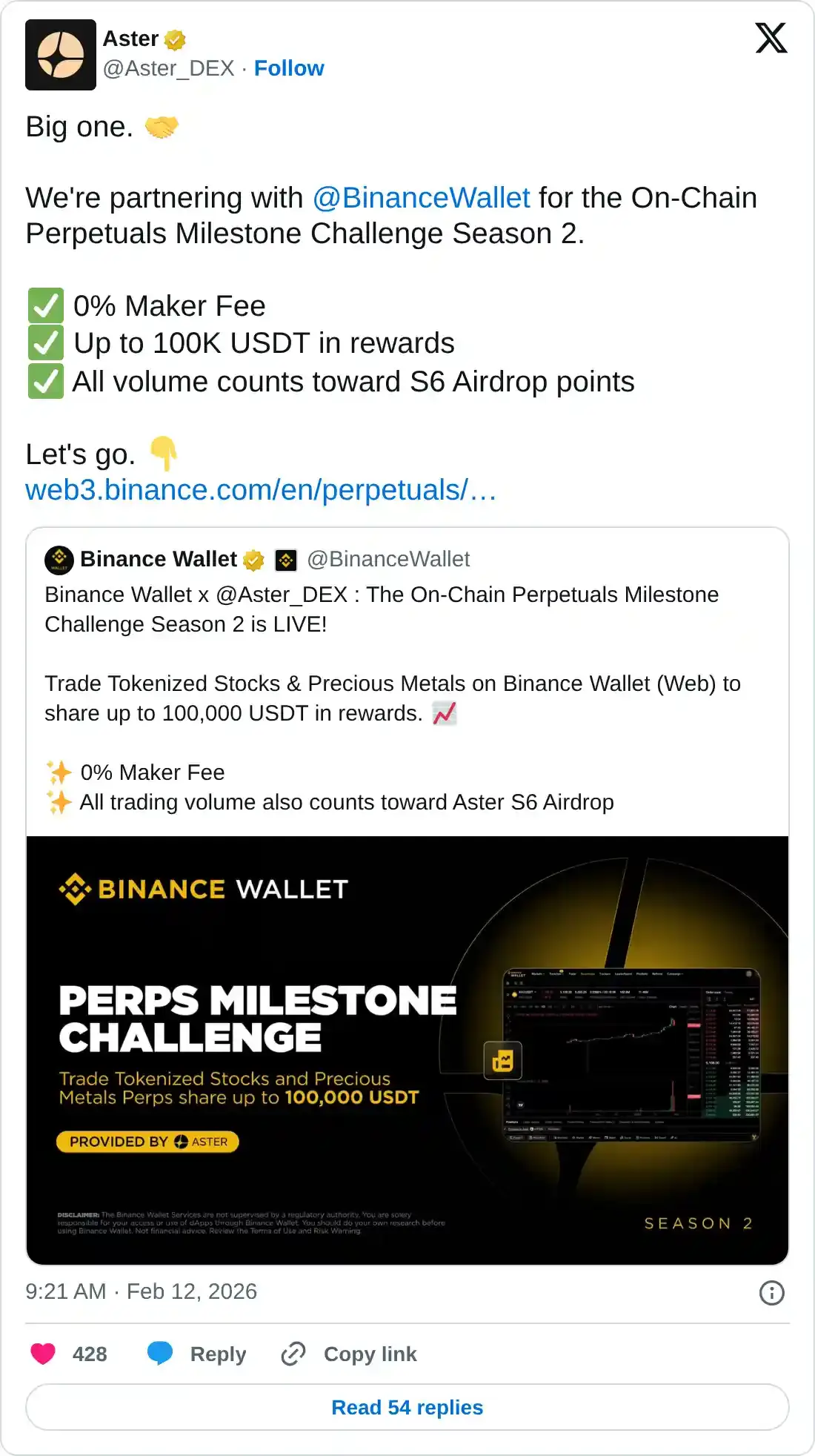815x1456 pixels.
Task: Open the post info icon
Action: coord(771,1293)
